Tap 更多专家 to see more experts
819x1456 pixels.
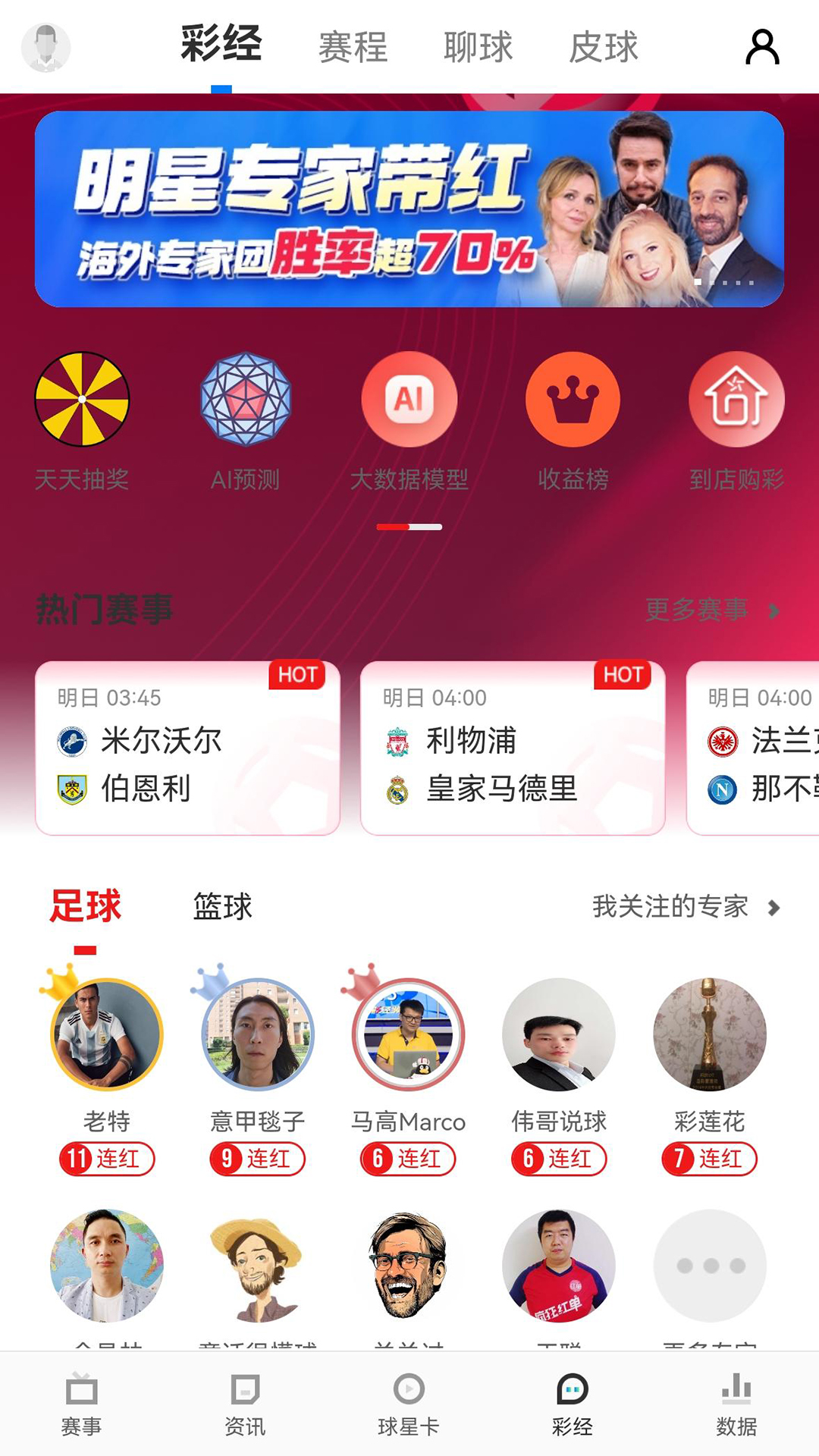710,1266
